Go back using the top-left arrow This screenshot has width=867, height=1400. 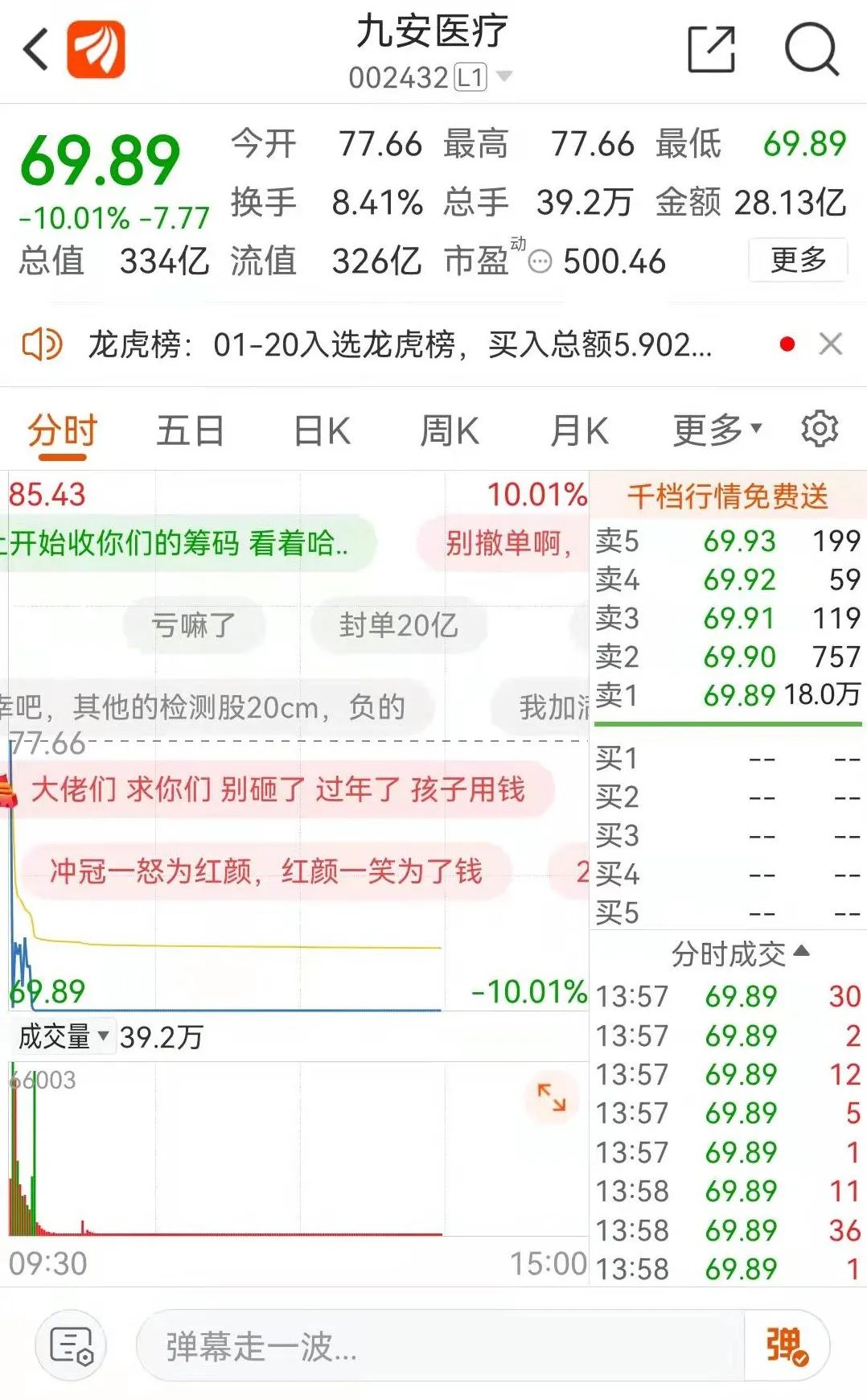36,50
